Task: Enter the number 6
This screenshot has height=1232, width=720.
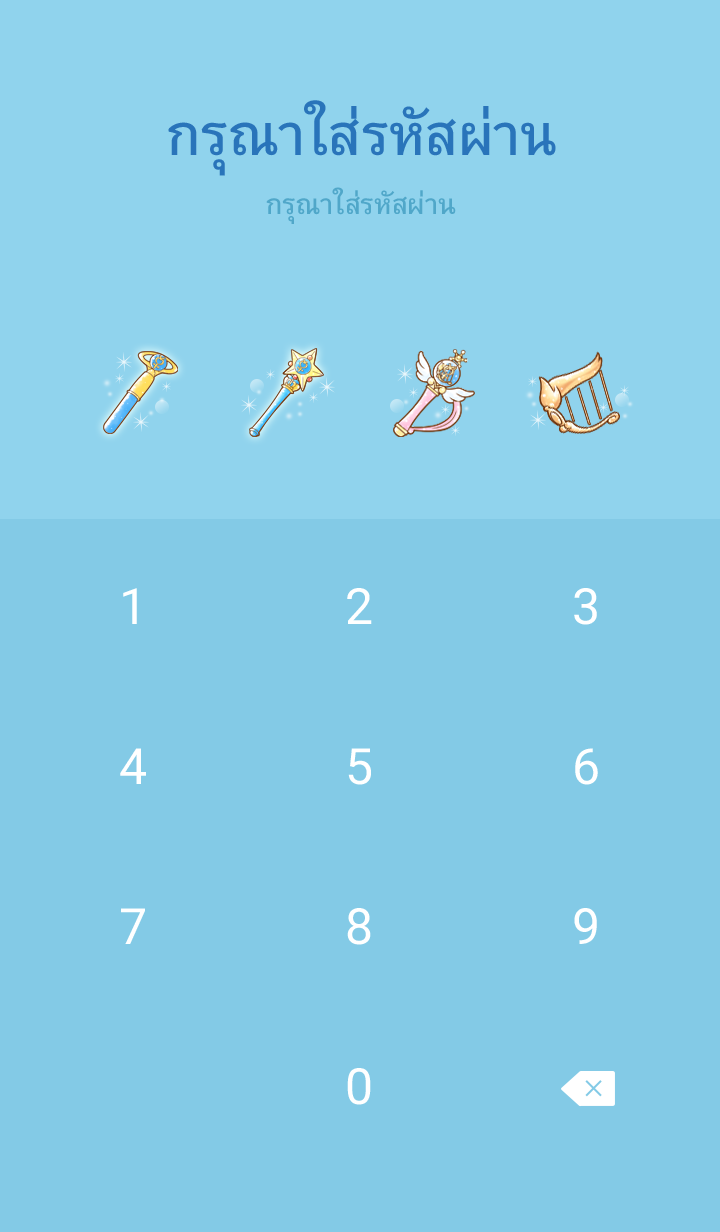Action: 585,767
